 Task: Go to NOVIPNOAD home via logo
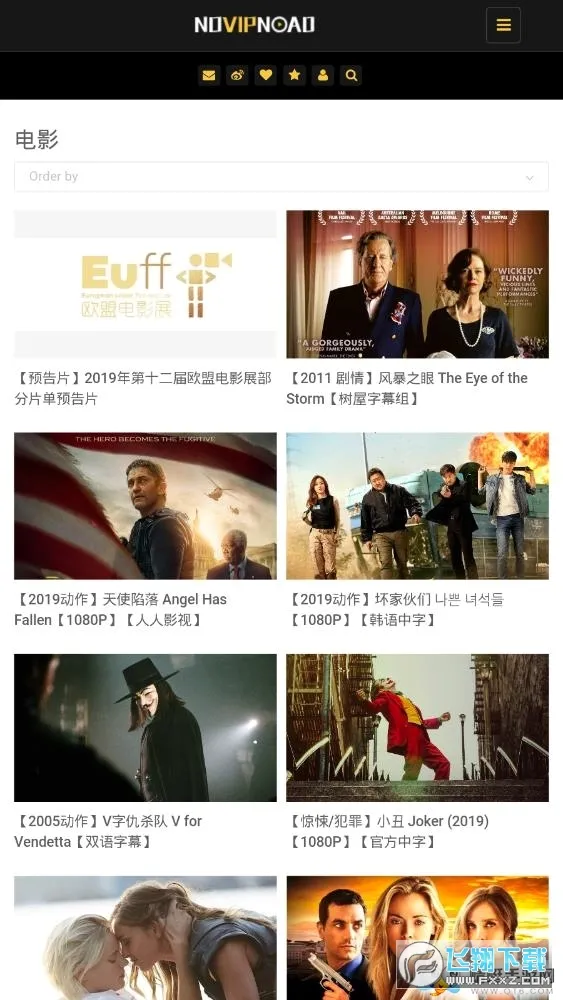coord(254,25)
